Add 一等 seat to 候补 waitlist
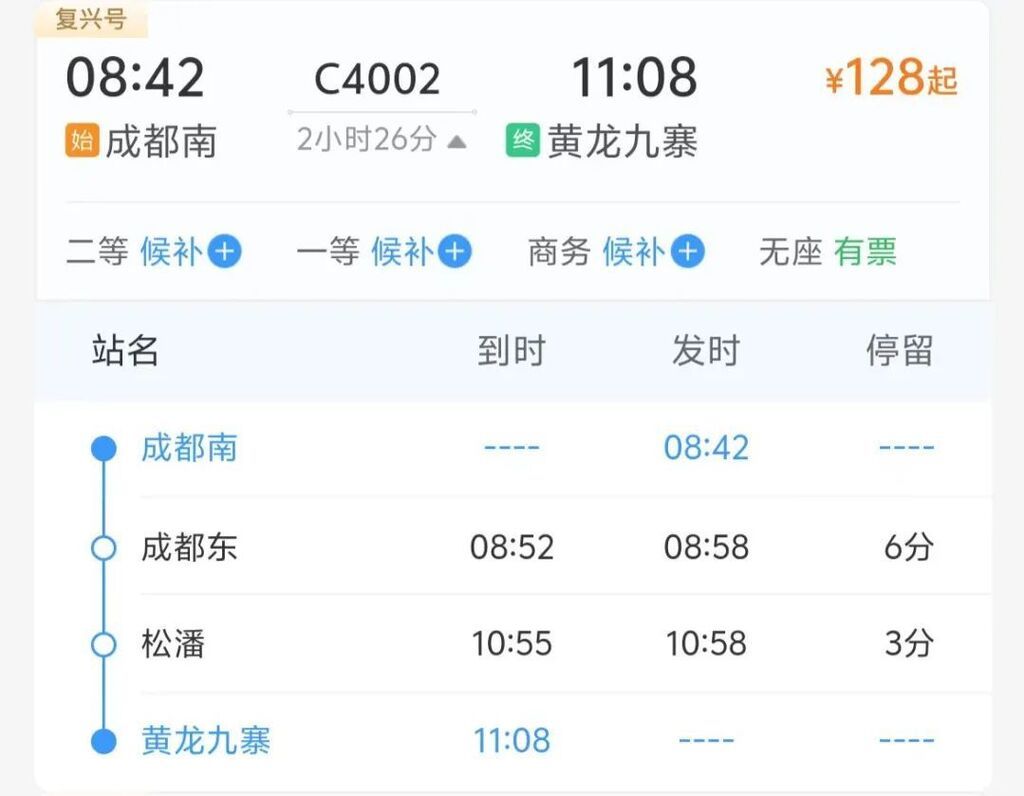The height and width of the screenshot is (796, 1024). 455,252
